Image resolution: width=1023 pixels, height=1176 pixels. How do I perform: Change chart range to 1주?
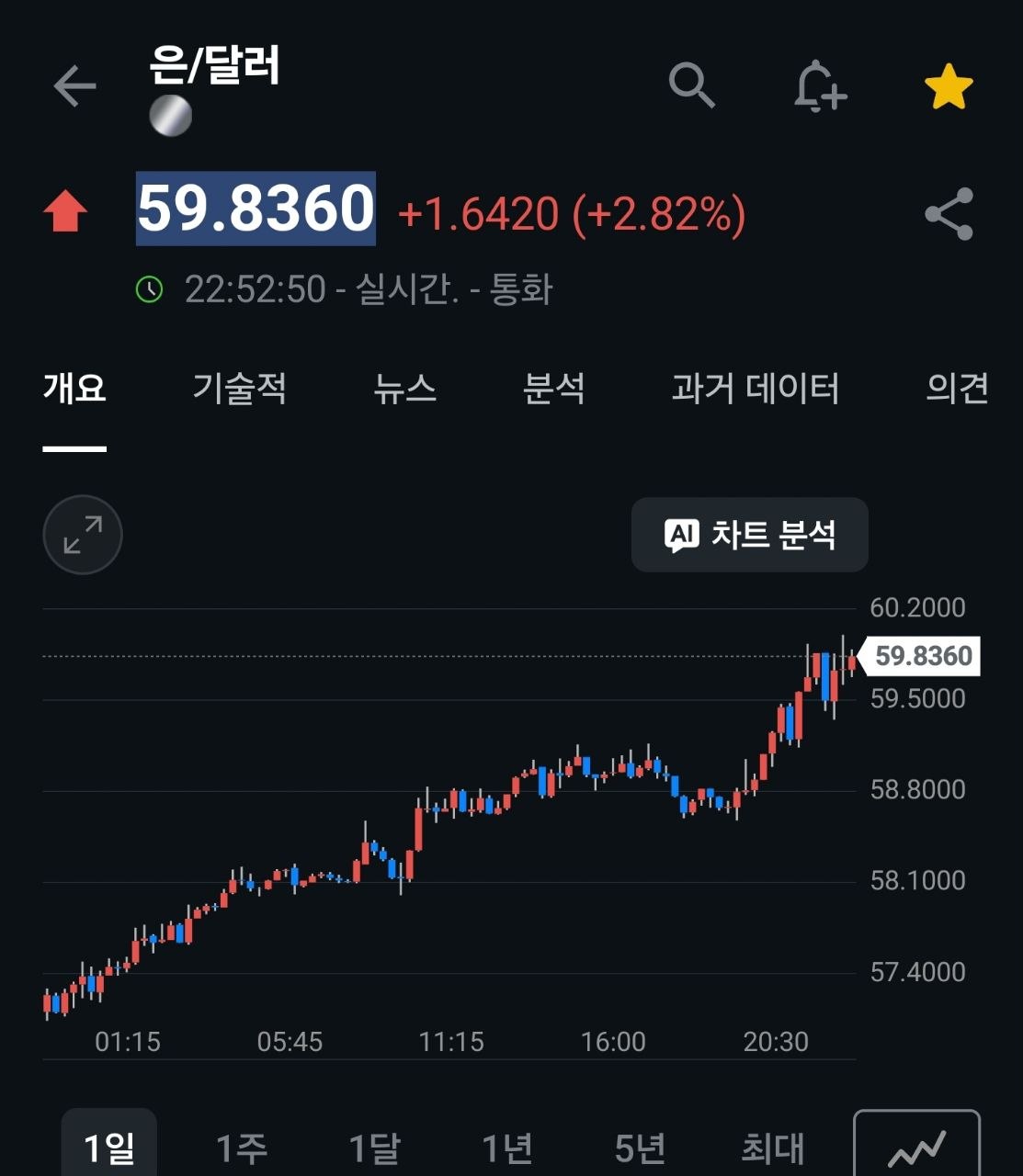pos(242,1148)
